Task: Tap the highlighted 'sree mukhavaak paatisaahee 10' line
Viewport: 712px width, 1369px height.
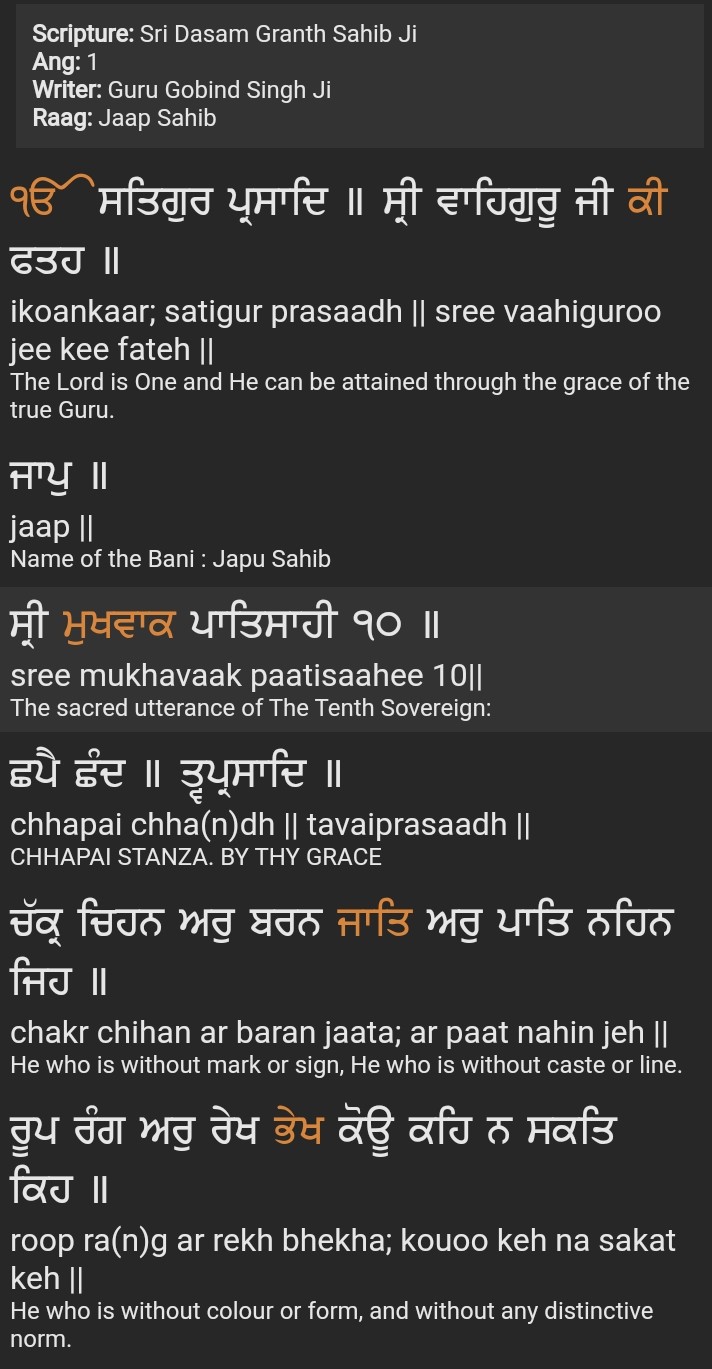Action: [246, 676]
